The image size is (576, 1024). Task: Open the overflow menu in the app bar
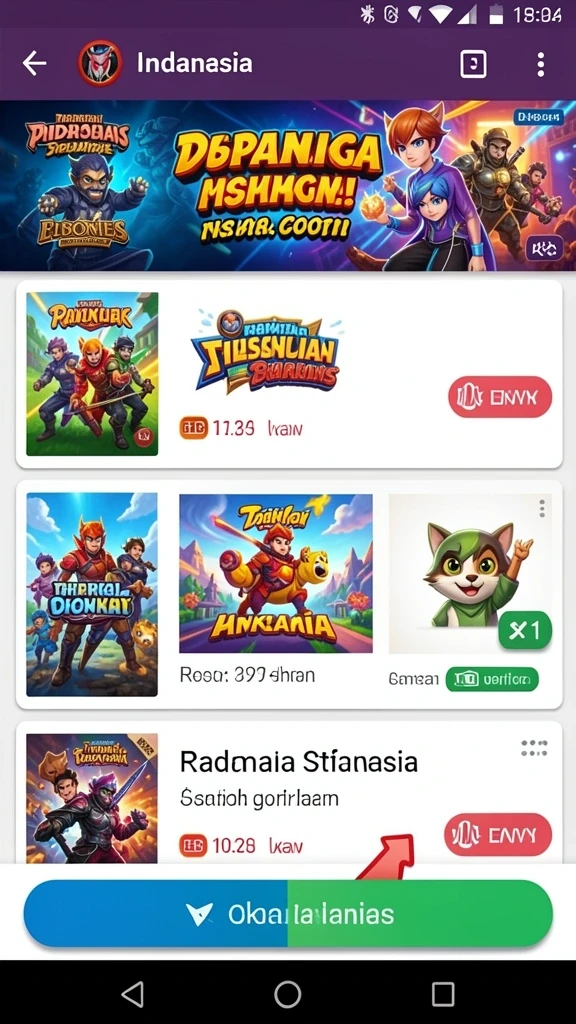[x=540, y=64]
